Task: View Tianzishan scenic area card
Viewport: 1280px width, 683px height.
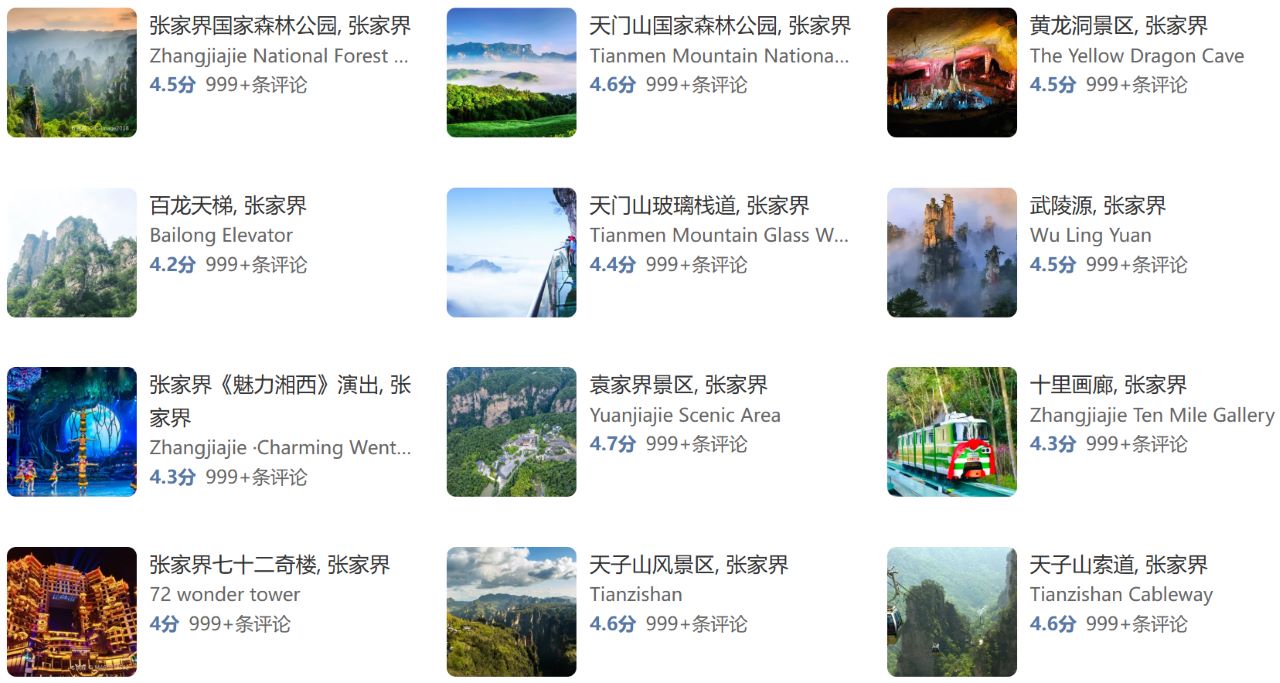Action: pos(688,565)
